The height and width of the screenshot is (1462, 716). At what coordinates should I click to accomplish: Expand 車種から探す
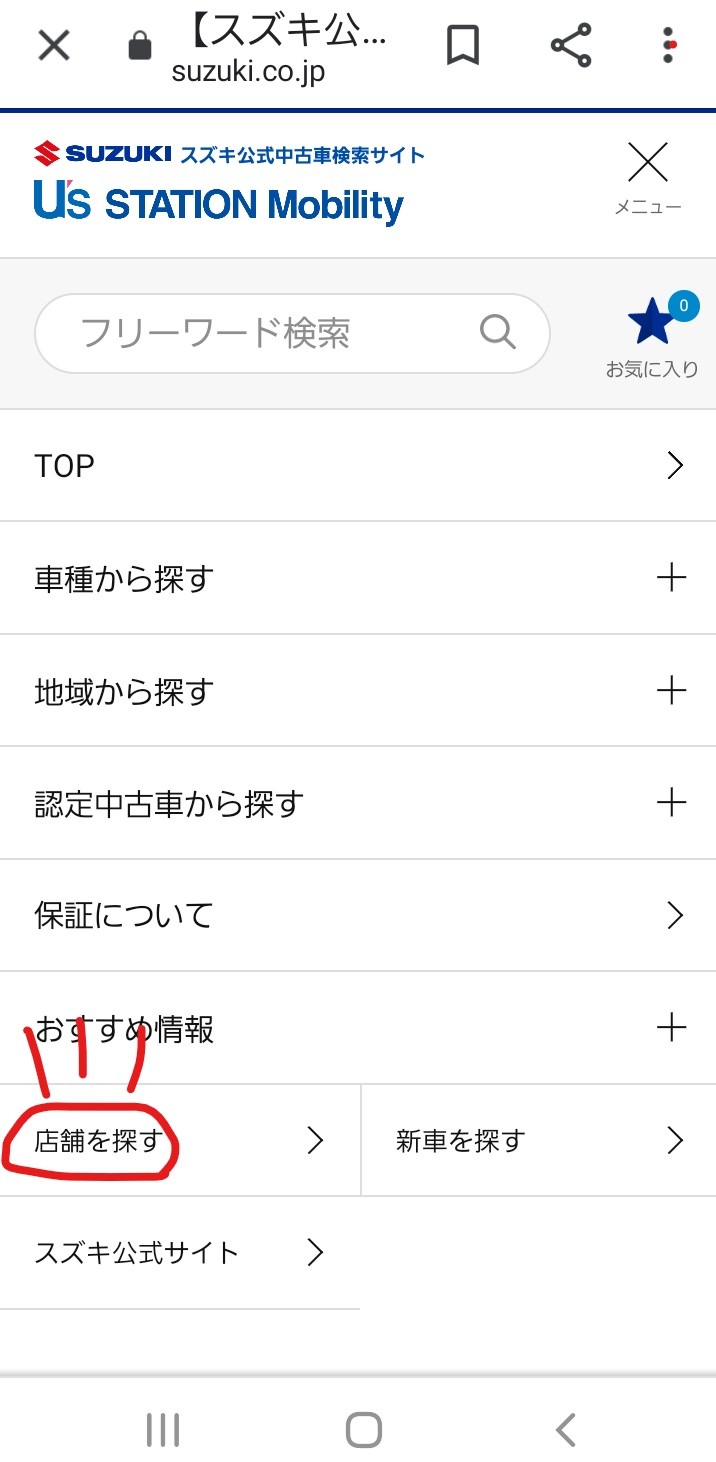358,578
